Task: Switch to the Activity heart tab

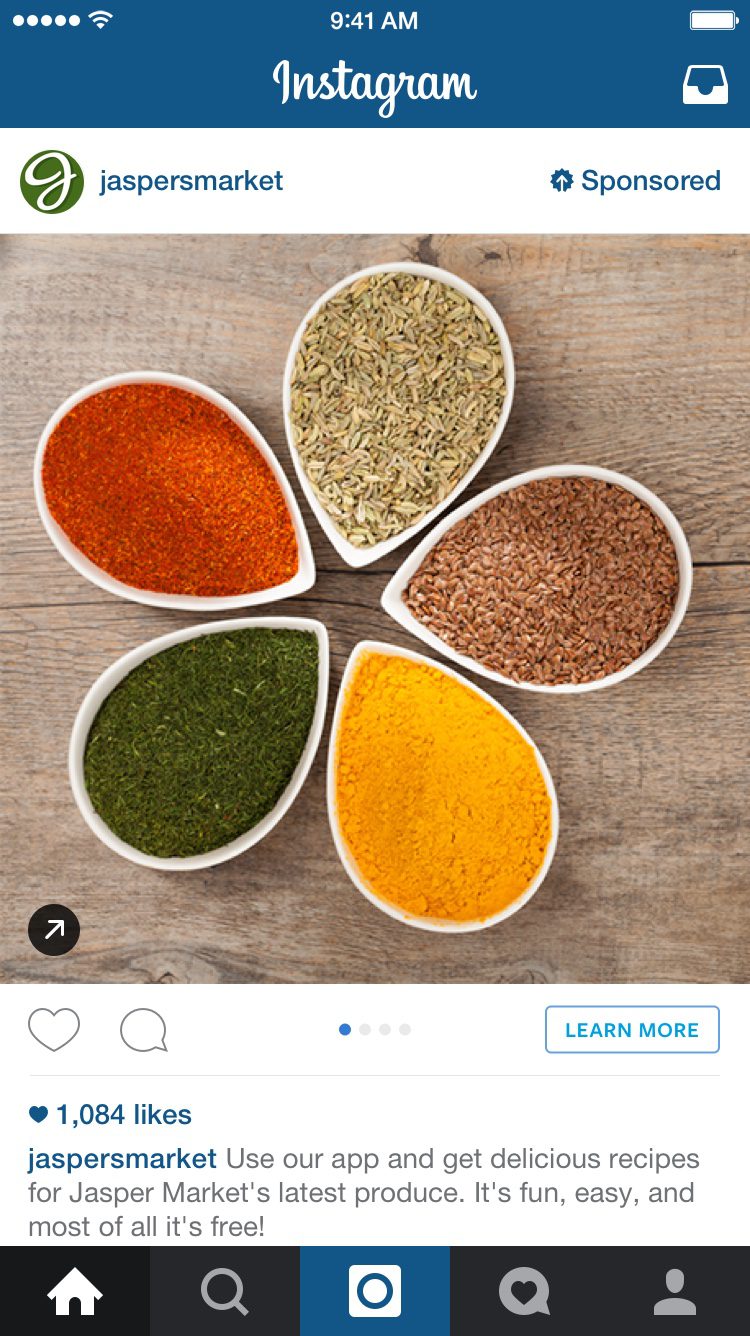Action: point(525,1291)
